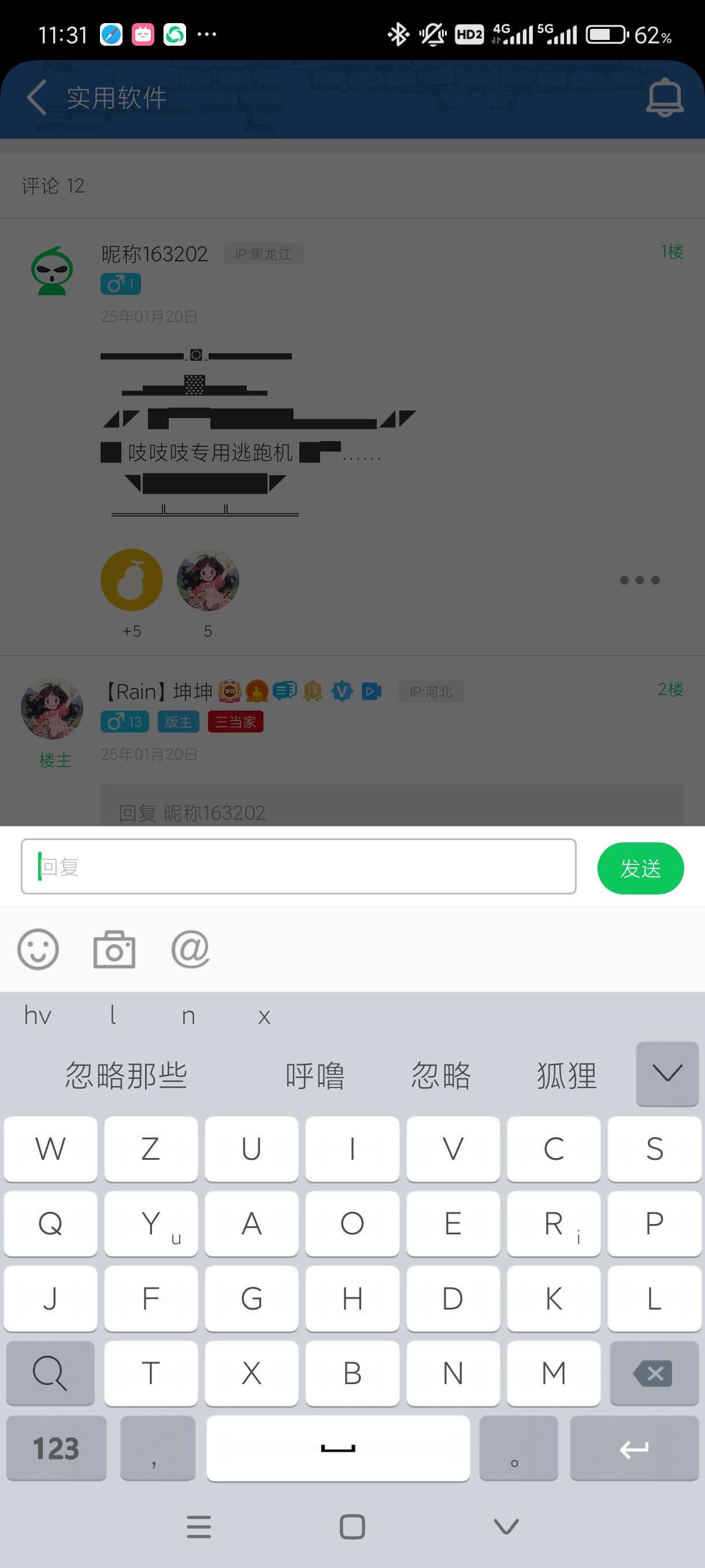Tap the keyboard enter key
The width and height of the screenshot is (705, 1568).
point(634,1448)
